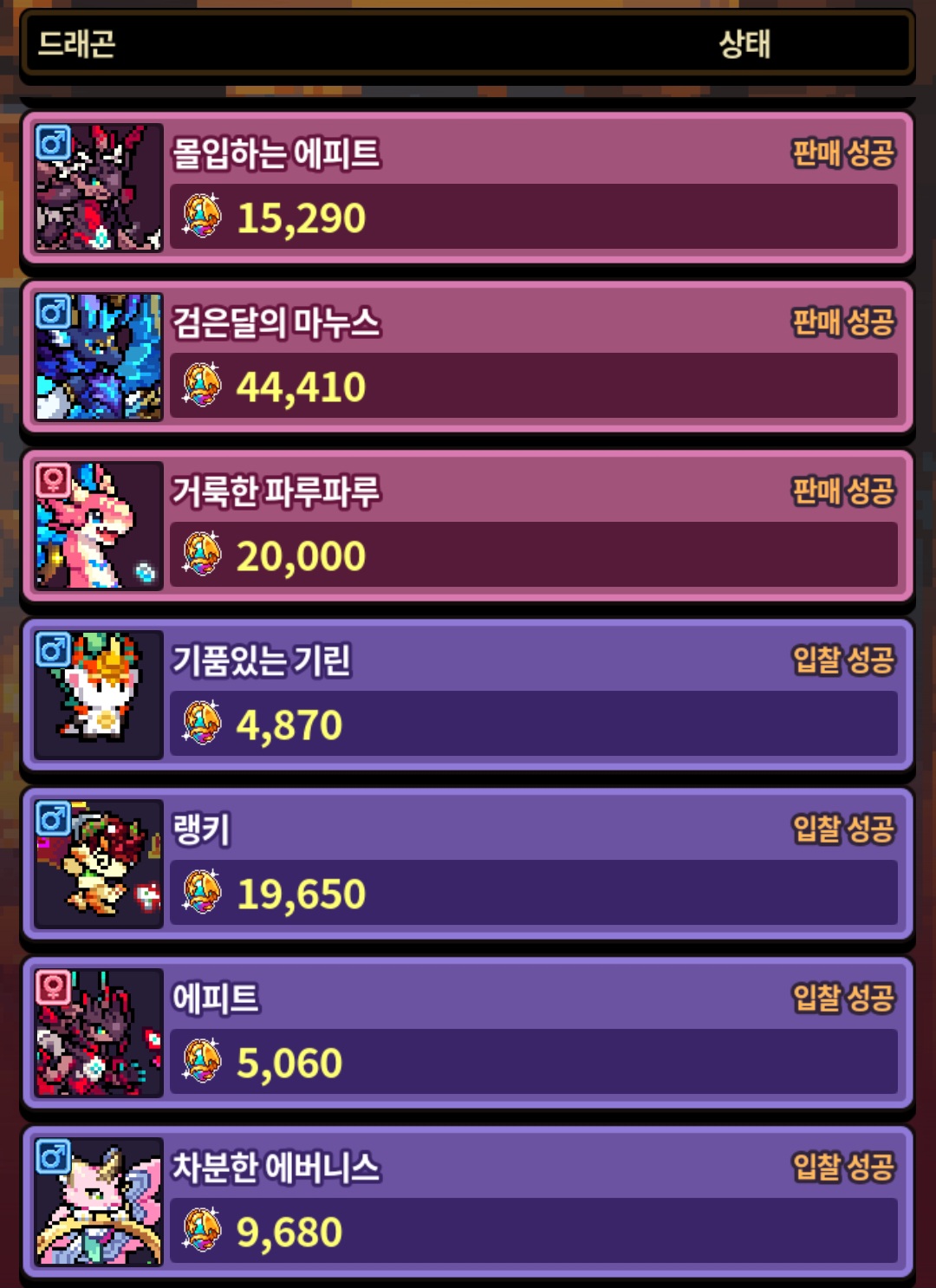The width and height of the screenshot is (936, 1288).
Task: Open the 기품있는 기린 bid result
Action: 468,694
